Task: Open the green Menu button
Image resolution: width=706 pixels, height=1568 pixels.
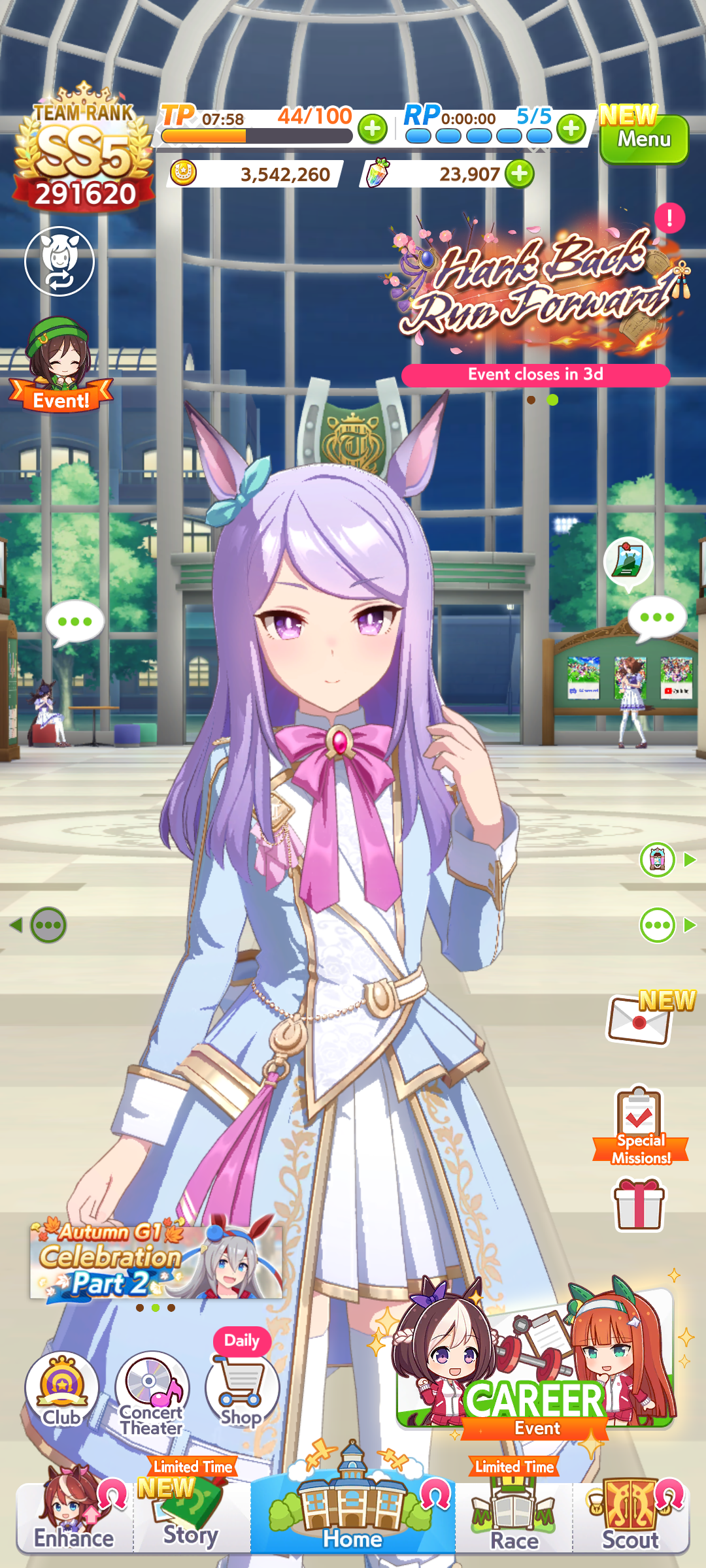Action: tap(644, 139)
